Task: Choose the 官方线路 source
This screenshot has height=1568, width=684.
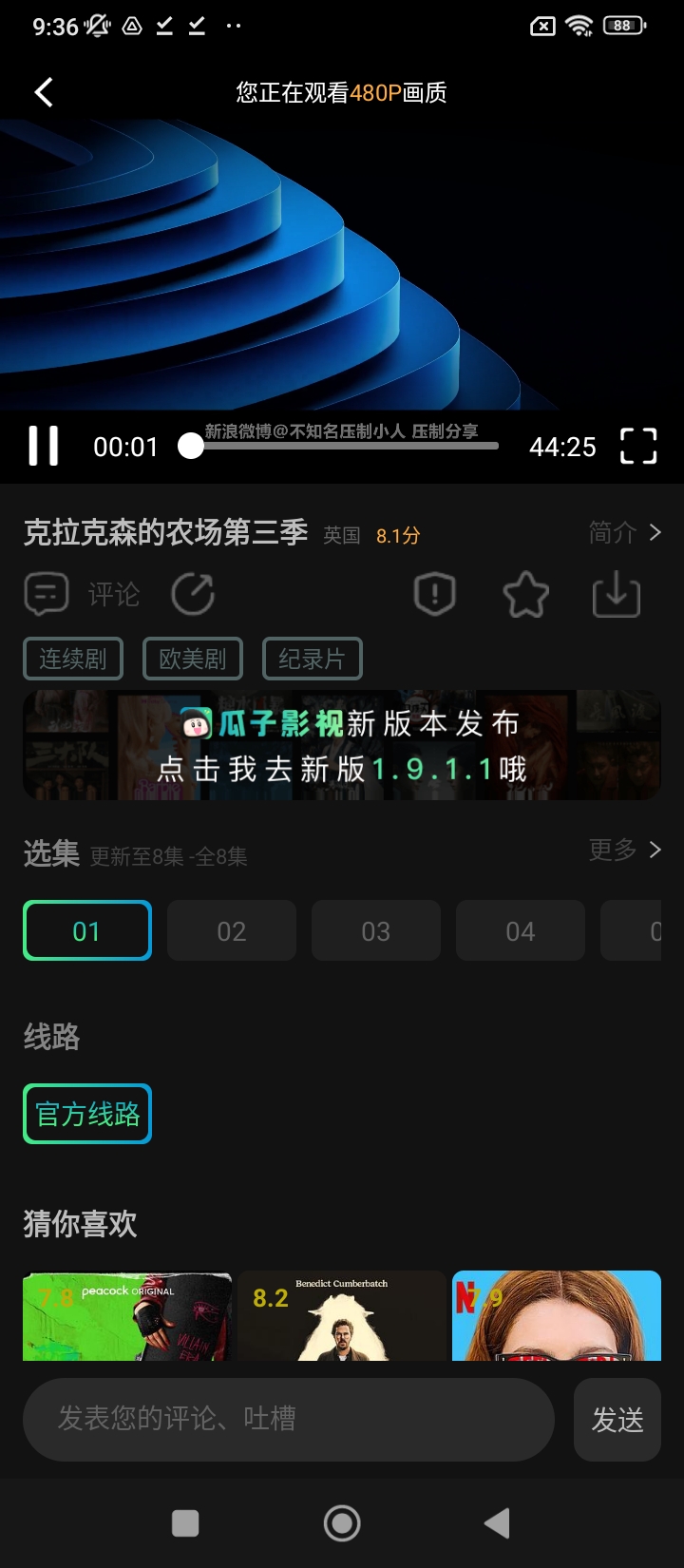Action: click(87, 1114)
